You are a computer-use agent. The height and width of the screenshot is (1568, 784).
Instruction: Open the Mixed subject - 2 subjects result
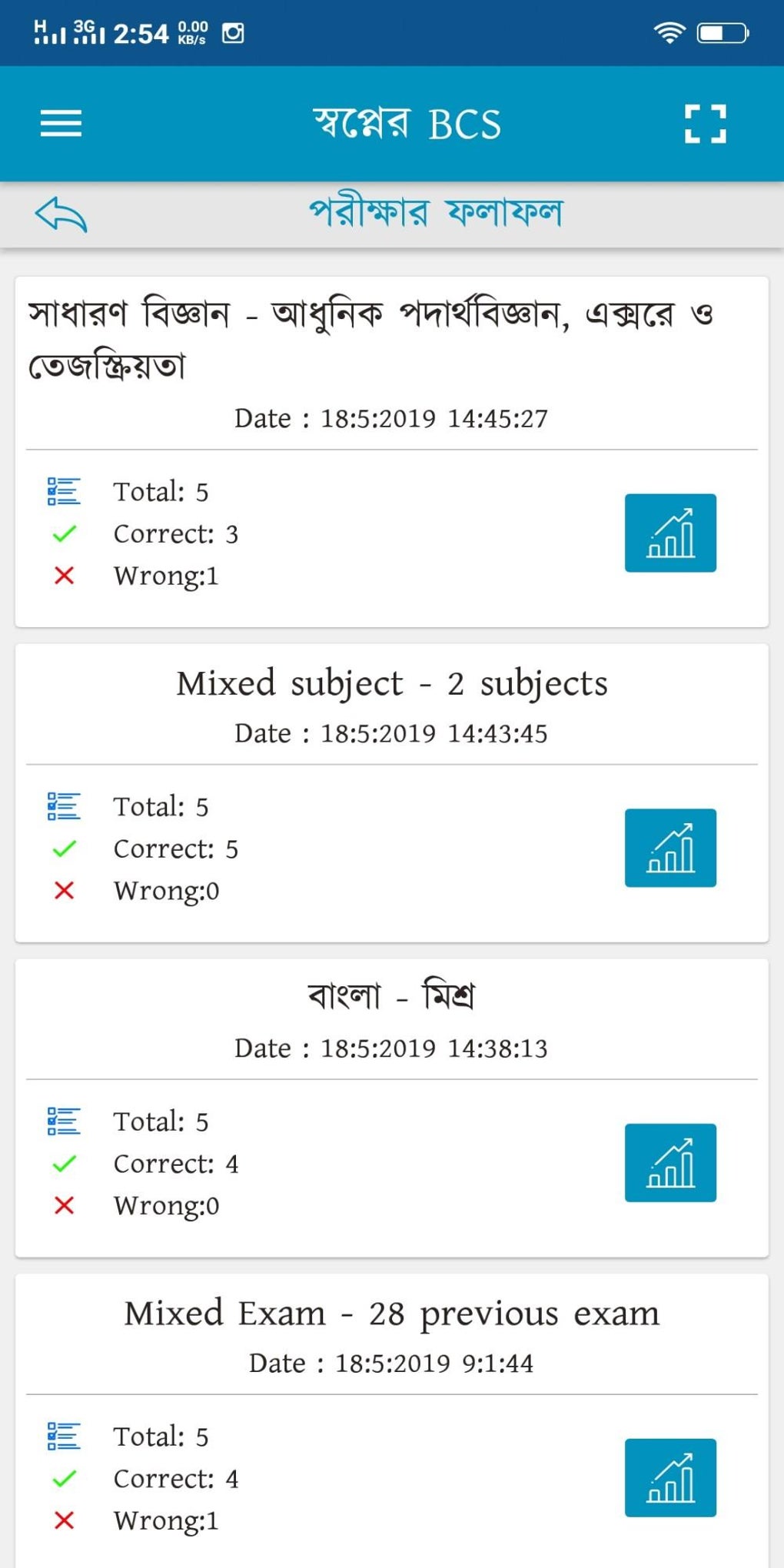pos(390,683)
